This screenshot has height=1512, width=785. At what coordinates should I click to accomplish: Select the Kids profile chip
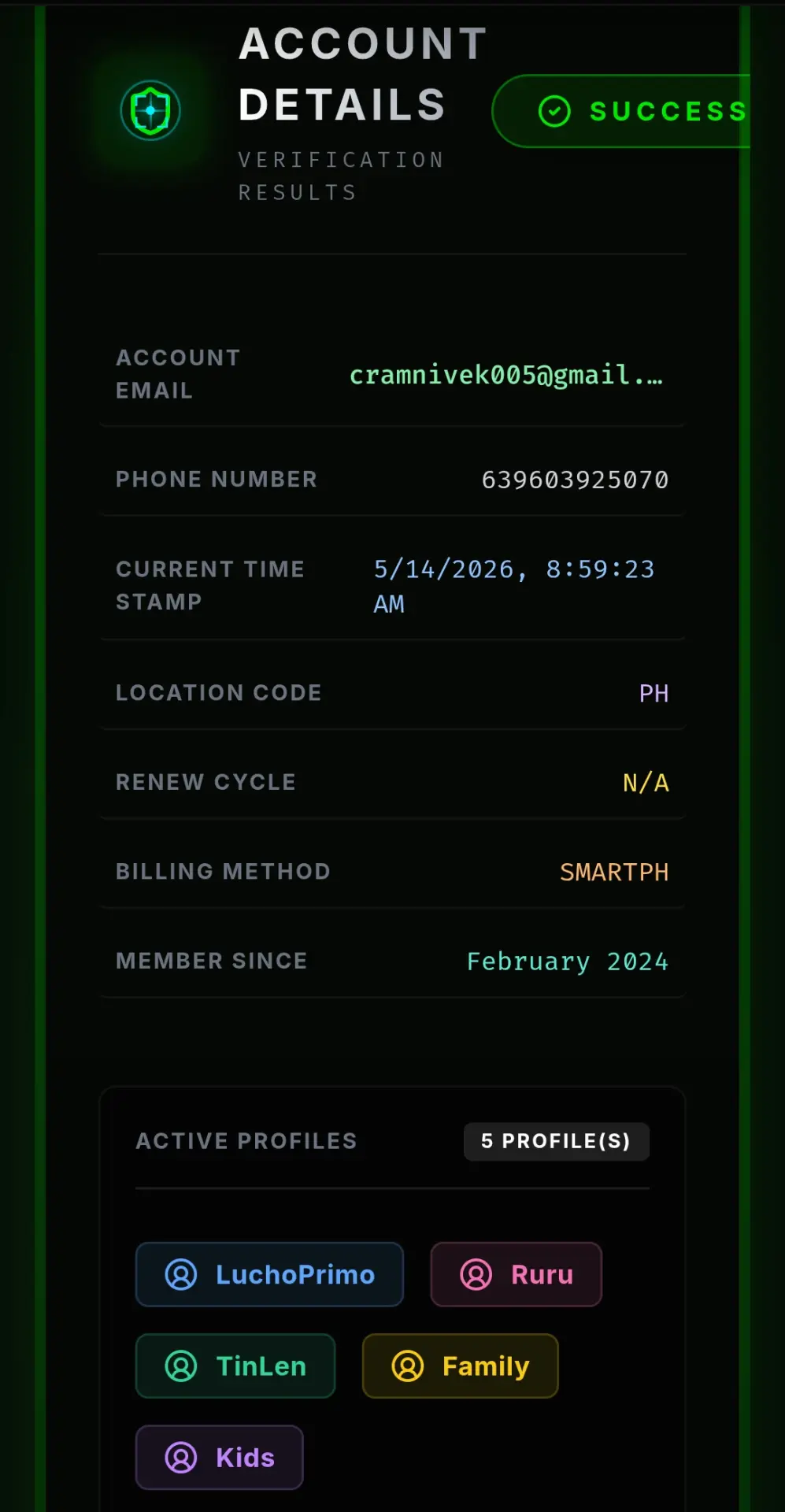click(219, 1457)
